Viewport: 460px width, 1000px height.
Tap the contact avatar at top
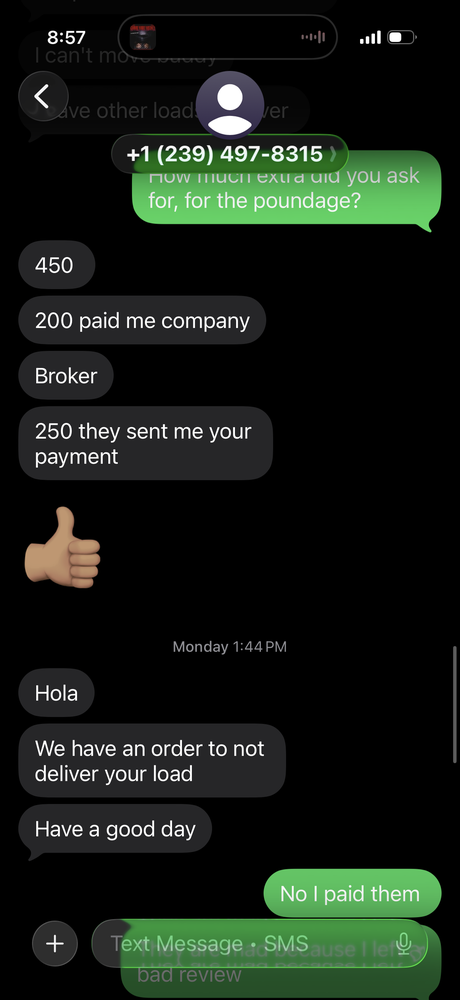(230, 105)
